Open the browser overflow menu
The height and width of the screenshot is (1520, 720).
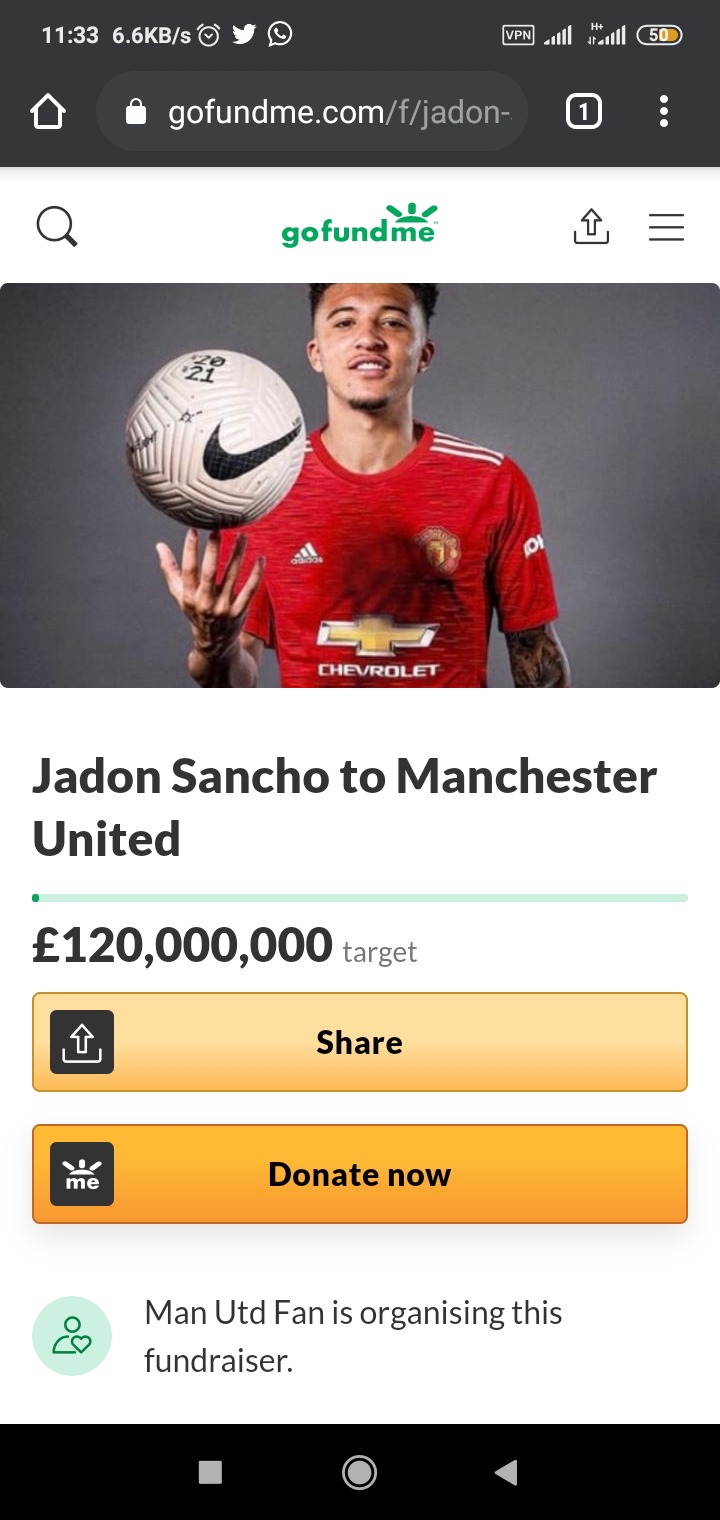(664, 112)
